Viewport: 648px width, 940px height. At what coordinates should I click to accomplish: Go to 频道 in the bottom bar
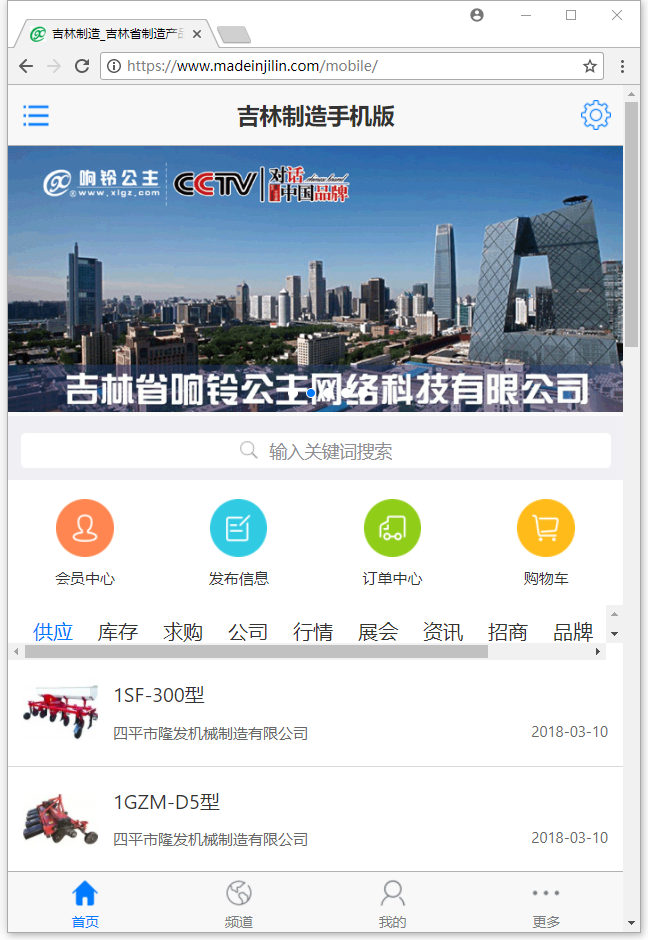click(x=239, y=904)
